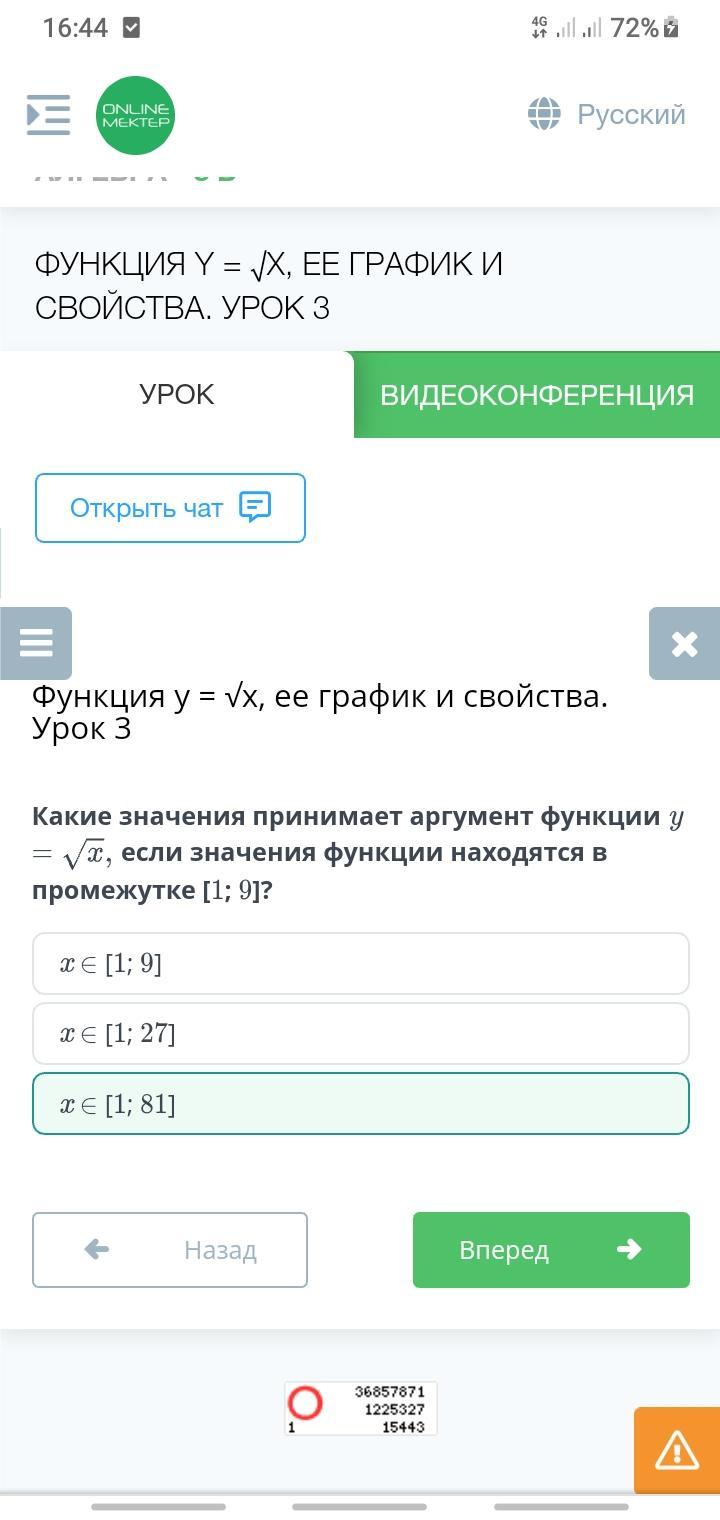Close the lesson panel with X
Image resolution: width=720 pixels, height=1520 pixels.
[685, 643]
